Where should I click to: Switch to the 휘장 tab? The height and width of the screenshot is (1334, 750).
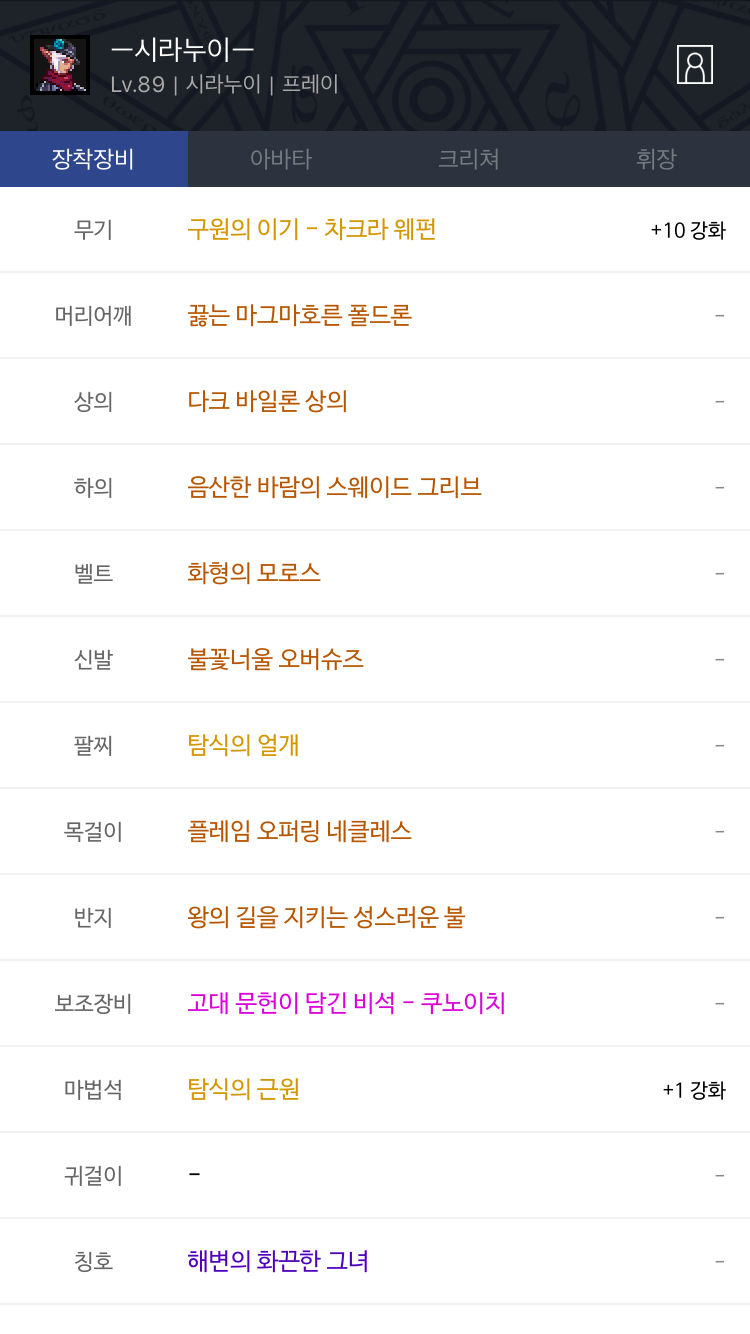(x=656, y=159)
